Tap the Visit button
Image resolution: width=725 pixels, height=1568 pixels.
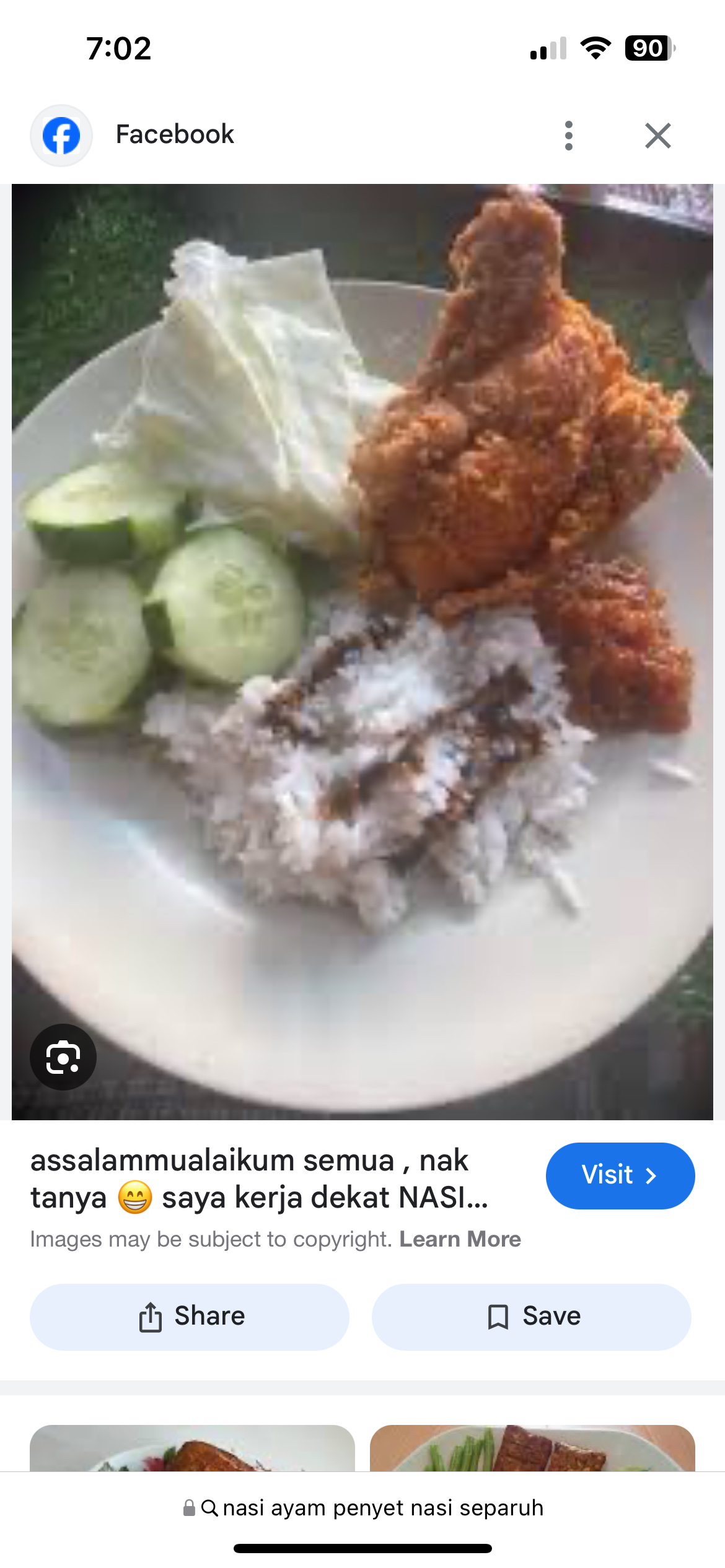pyautogui.click(x=619, y=1175)
